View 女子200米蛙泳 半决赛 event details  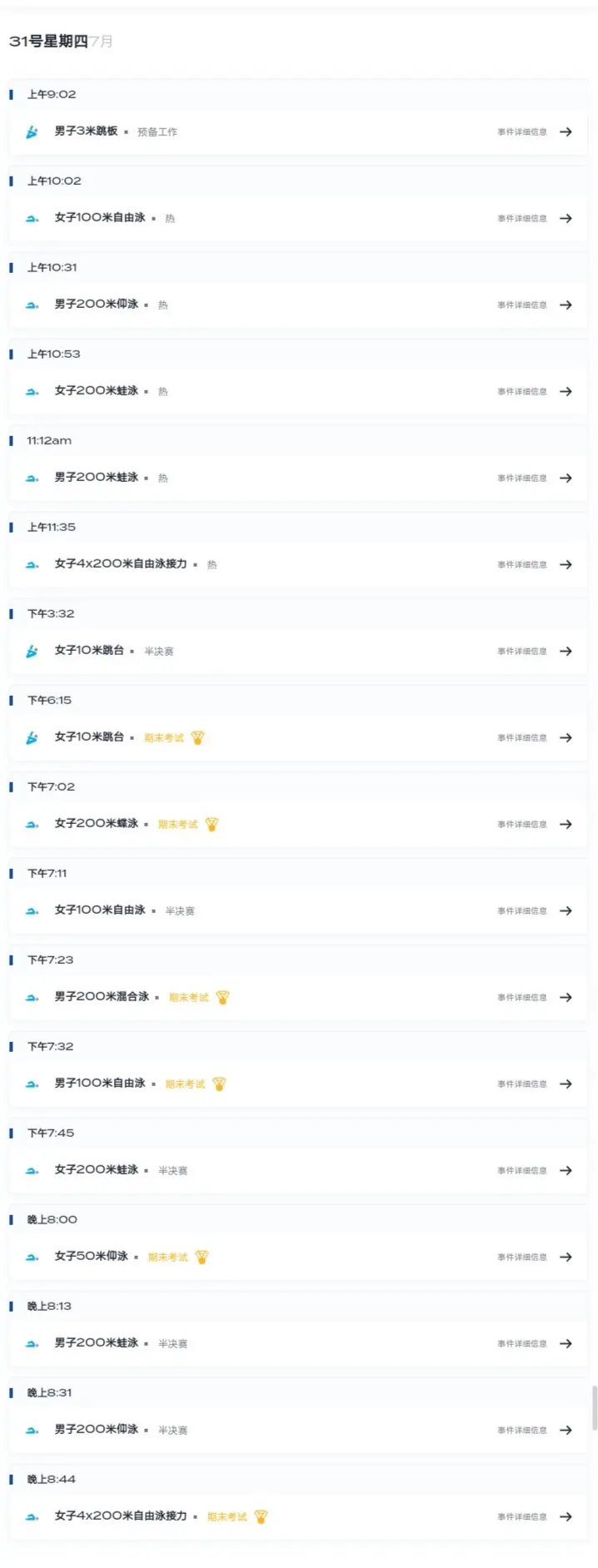(534, 1170)
